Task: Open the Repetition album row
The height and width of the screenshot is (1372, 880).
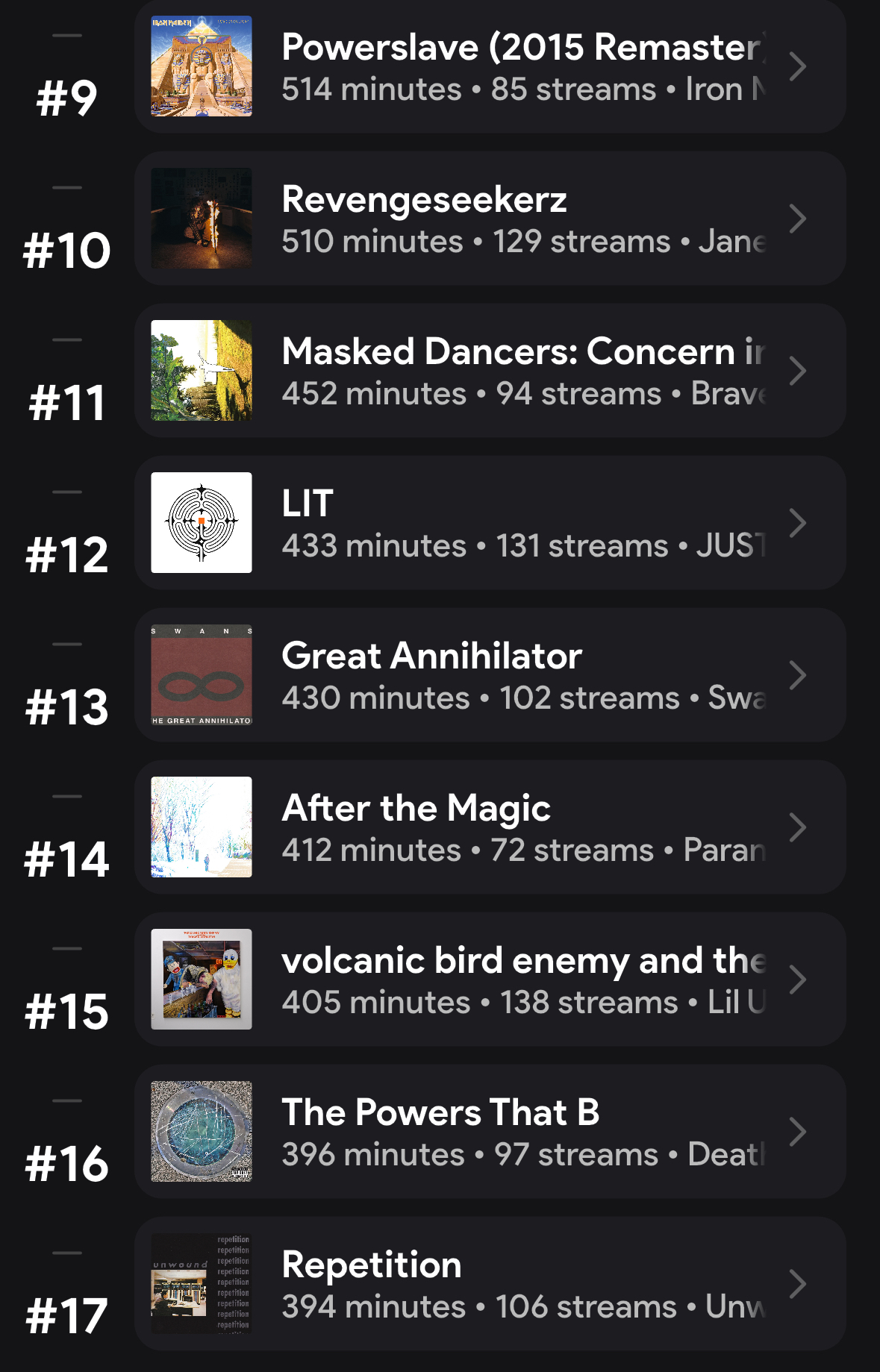Action: (489, 1284)
